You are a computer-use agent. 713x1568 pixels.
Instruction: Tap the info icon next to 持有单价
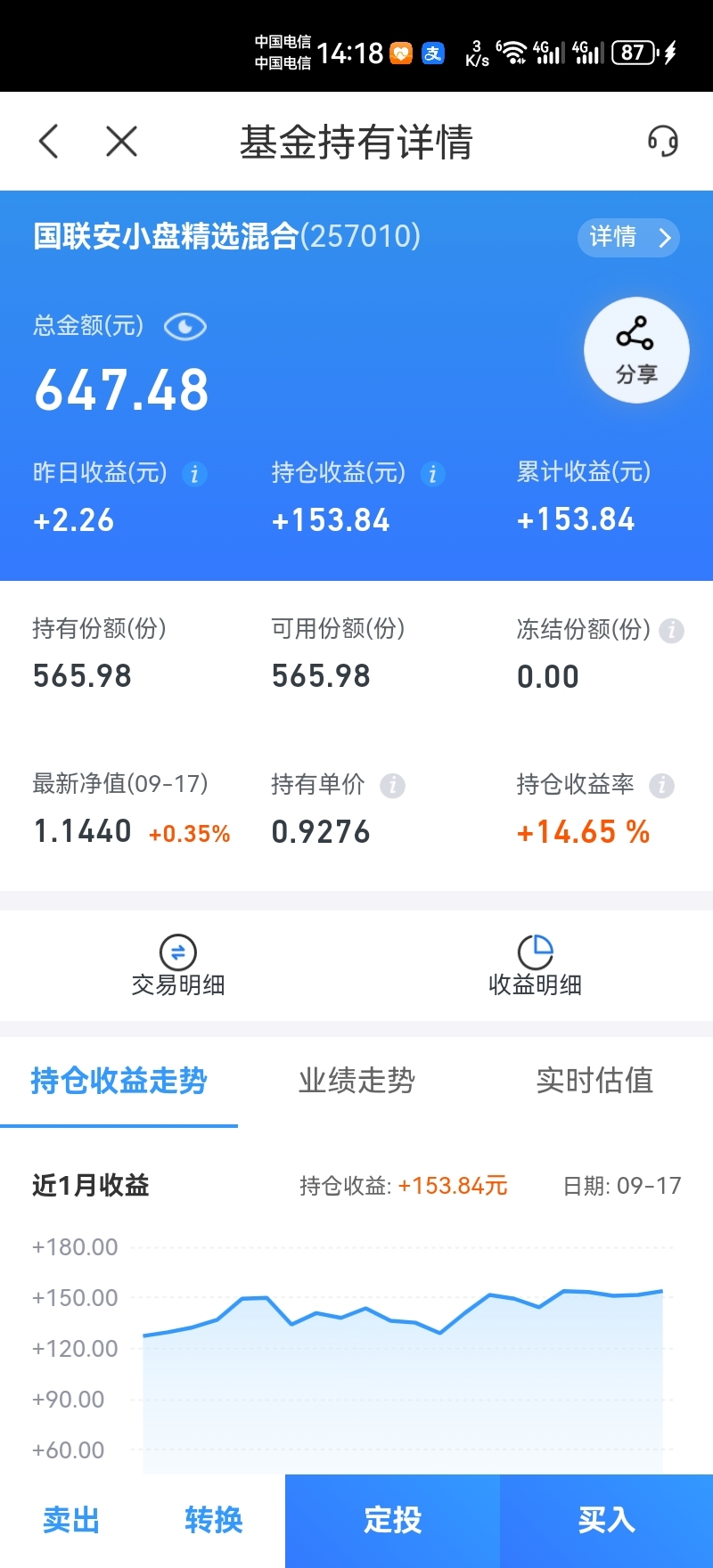tap(392, 785)
